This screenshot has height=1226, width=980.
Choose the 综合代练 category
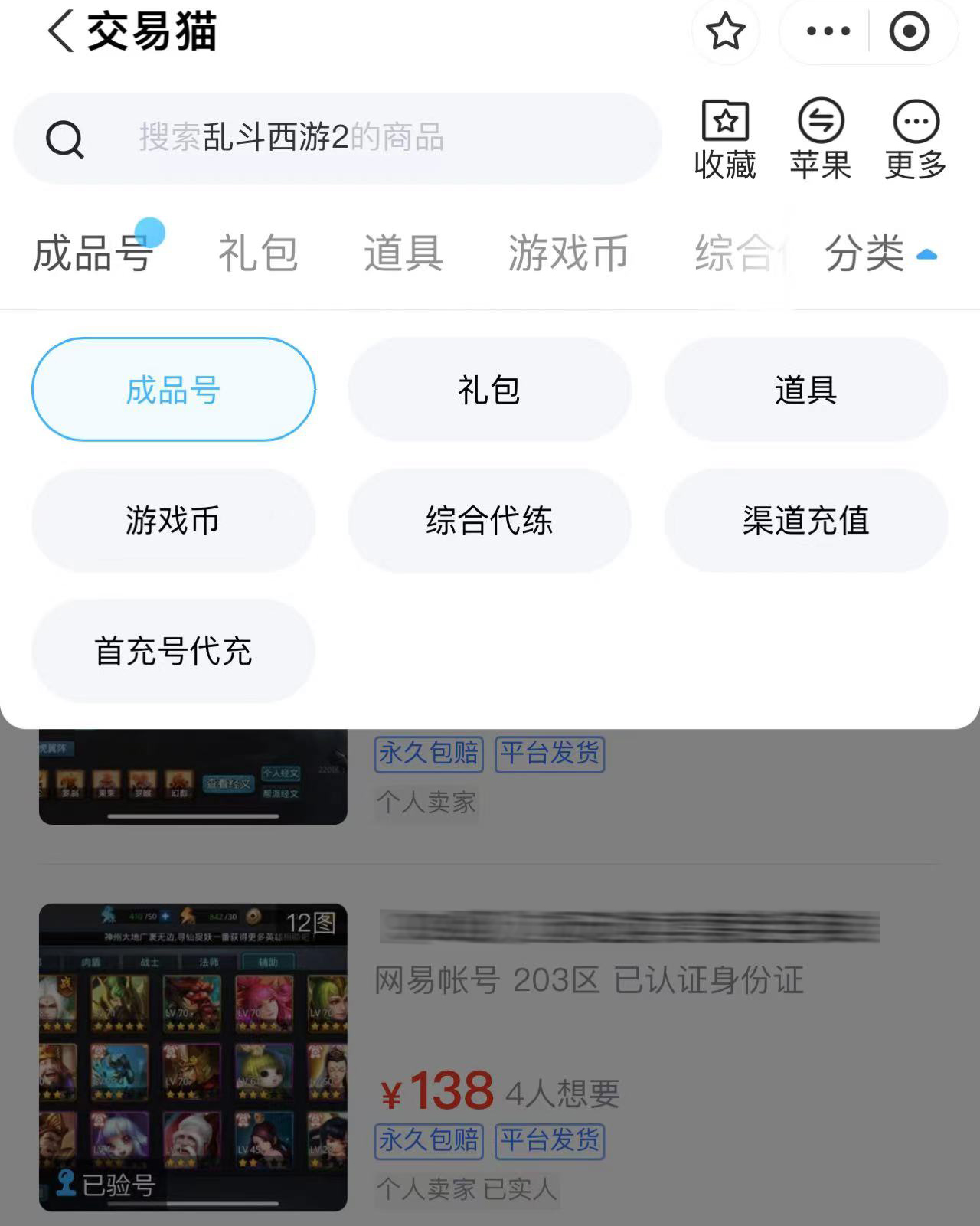click(489, 521)
